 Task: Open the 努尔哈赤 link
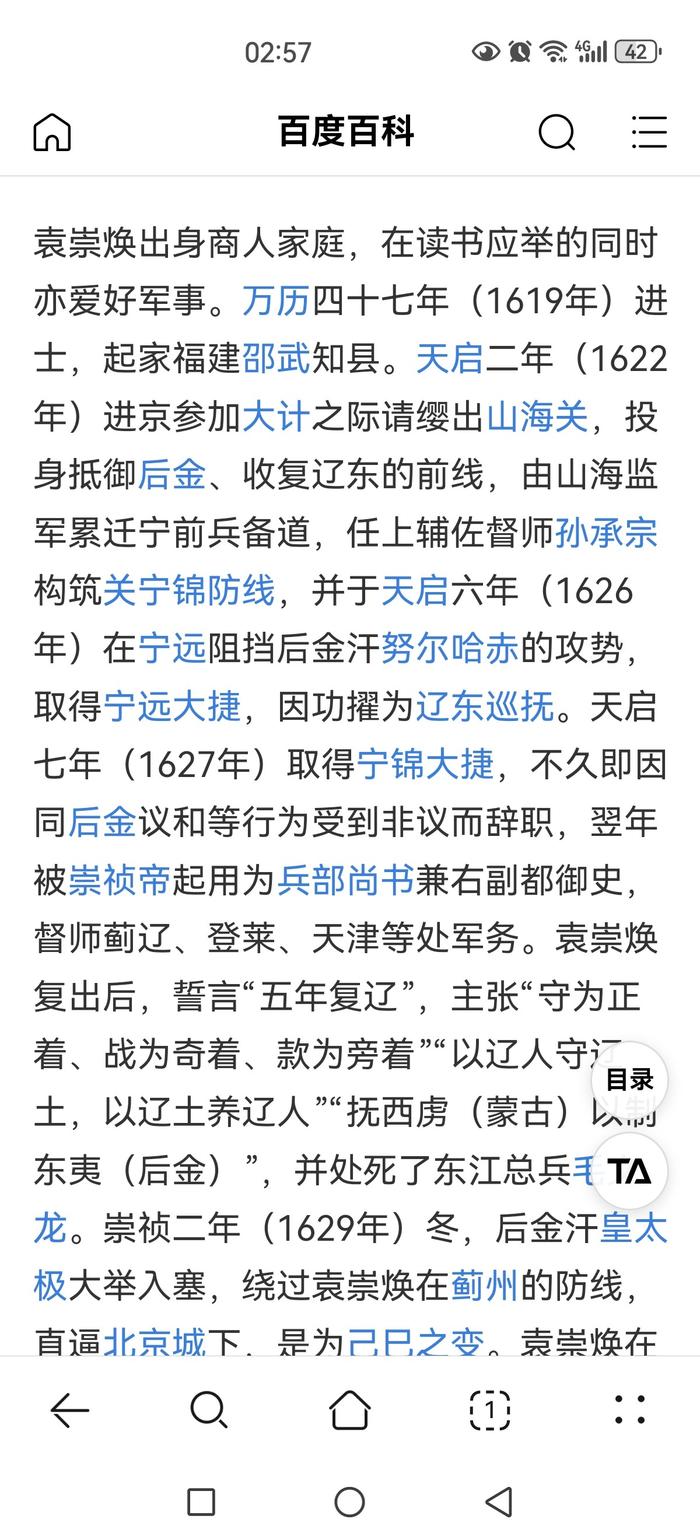coord(450,649)
